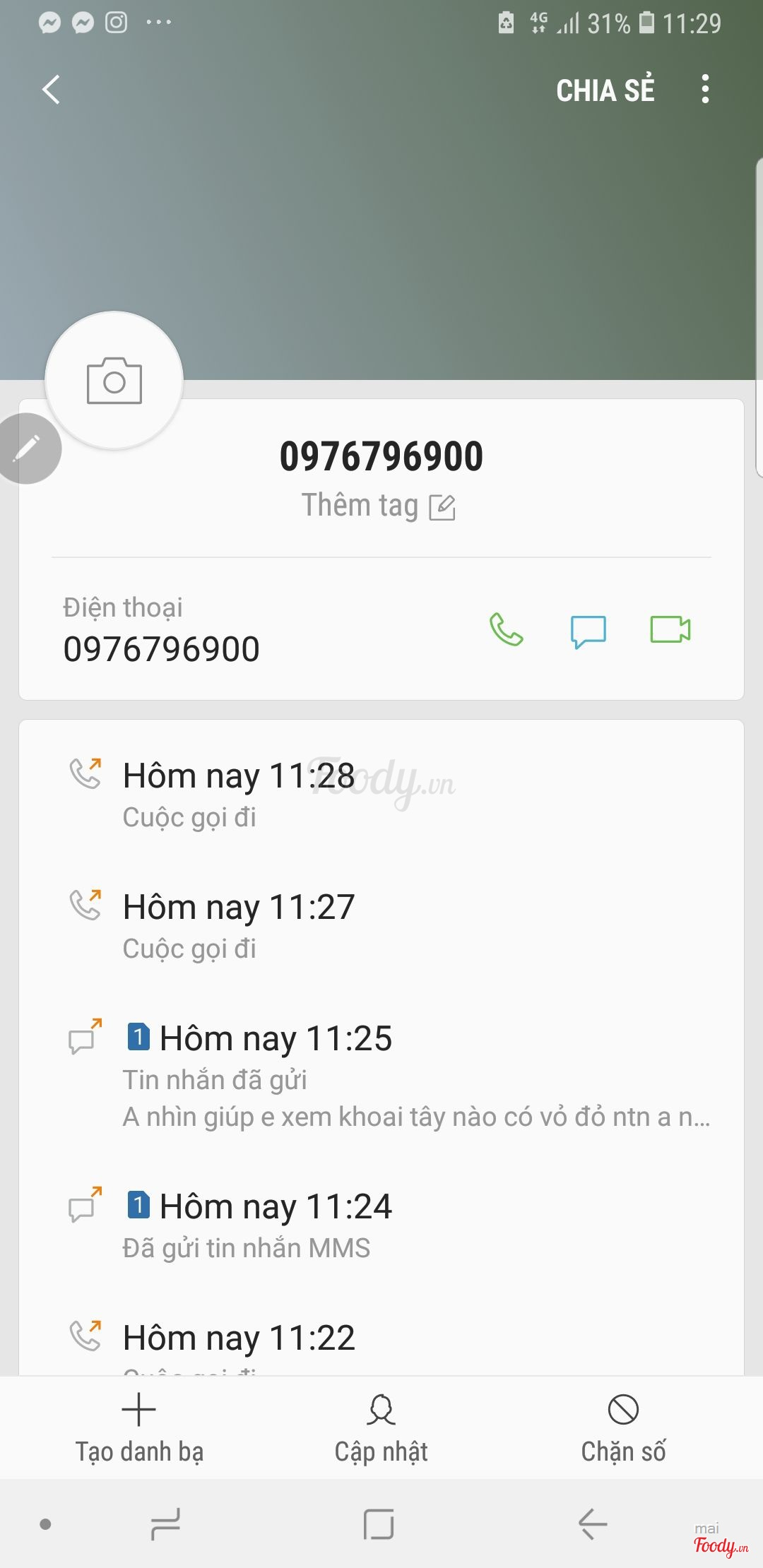This screenshot has width=763, height=1568.
Task: Add a tag with Thêm tag
Action: [x=379, y=506]
